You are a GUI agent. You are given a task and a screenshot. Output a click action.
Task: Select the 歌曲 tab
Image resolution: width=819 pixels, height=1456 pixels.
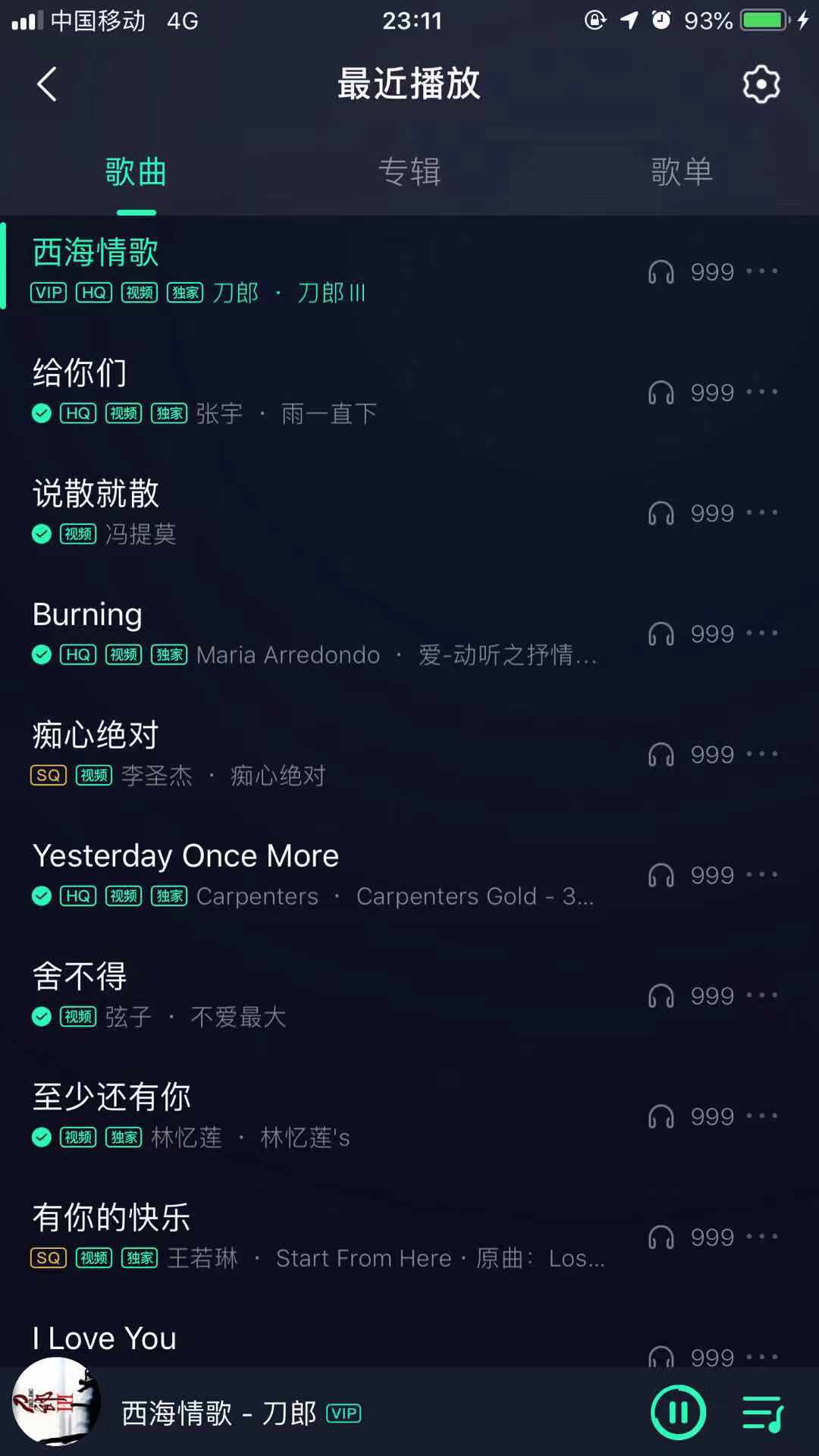click(x=136, y=172)
